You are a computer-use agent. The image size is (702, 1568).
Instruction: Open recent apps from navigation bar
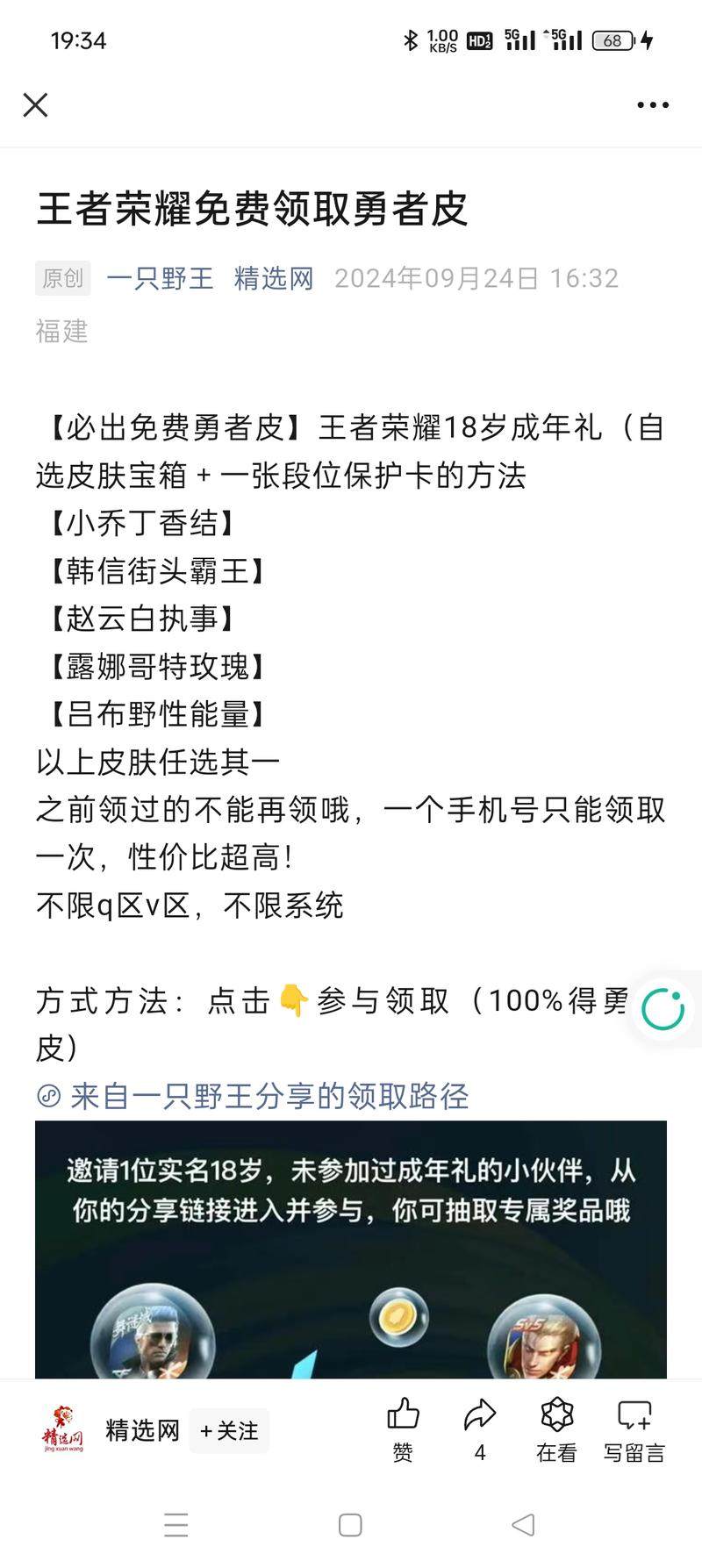pos(176,1525)
